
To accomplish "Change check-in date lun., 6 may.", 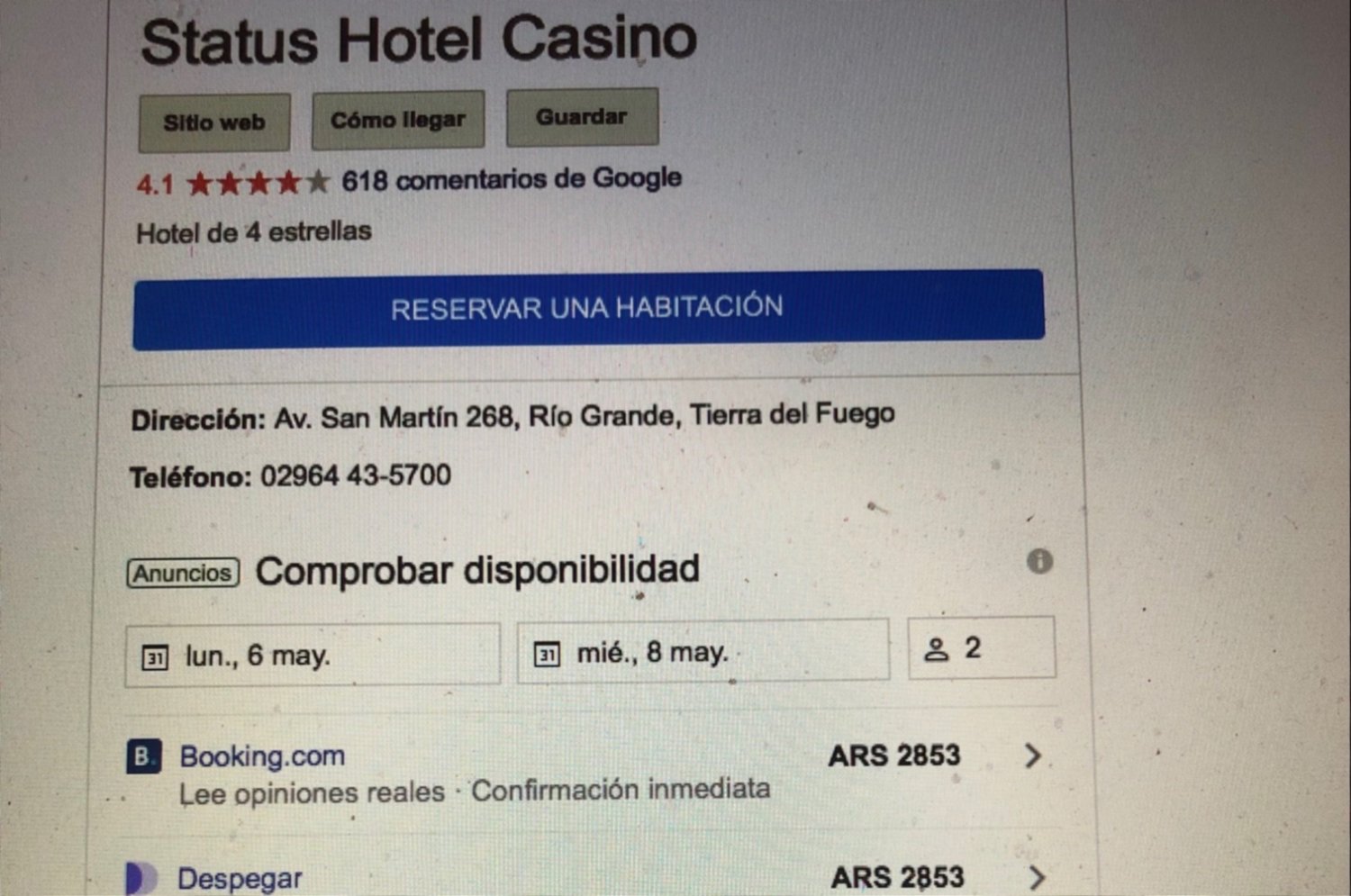I will [x=313, y=656].
